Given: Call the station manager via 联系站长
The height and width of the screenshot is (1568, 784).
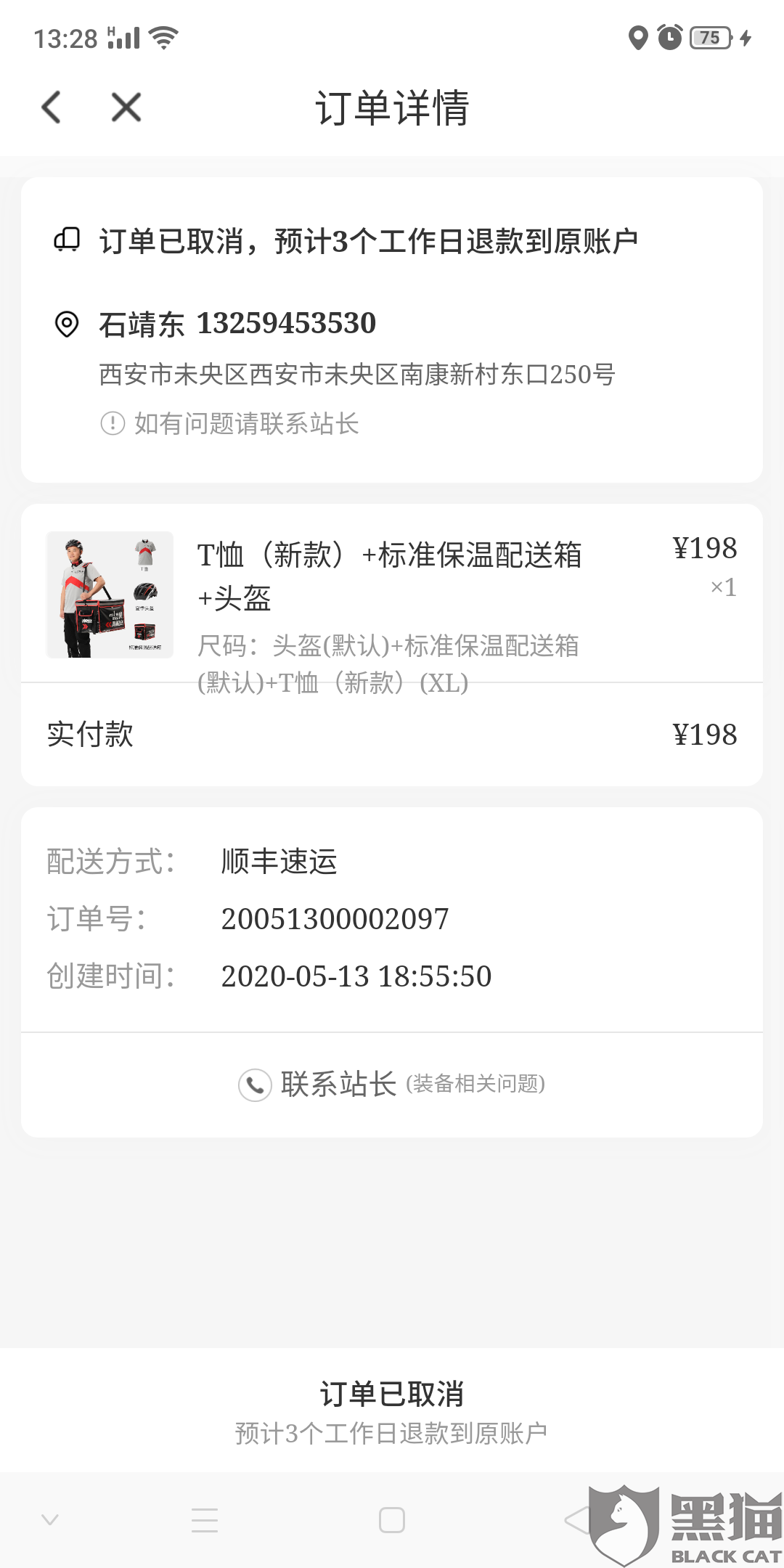Looking at the screenshot, I should click(x=392, y=1085).
